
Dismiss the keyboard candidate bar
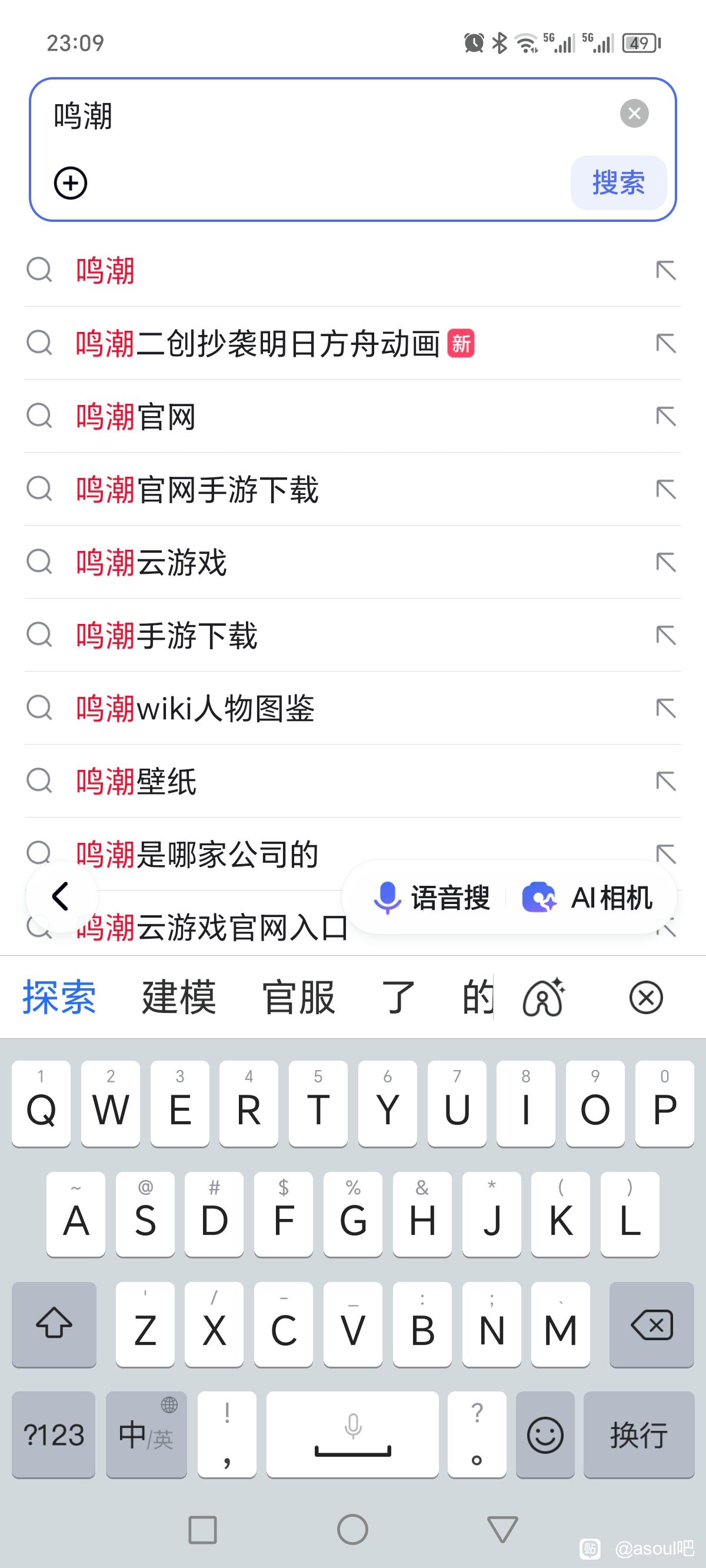tap(646, 998)
